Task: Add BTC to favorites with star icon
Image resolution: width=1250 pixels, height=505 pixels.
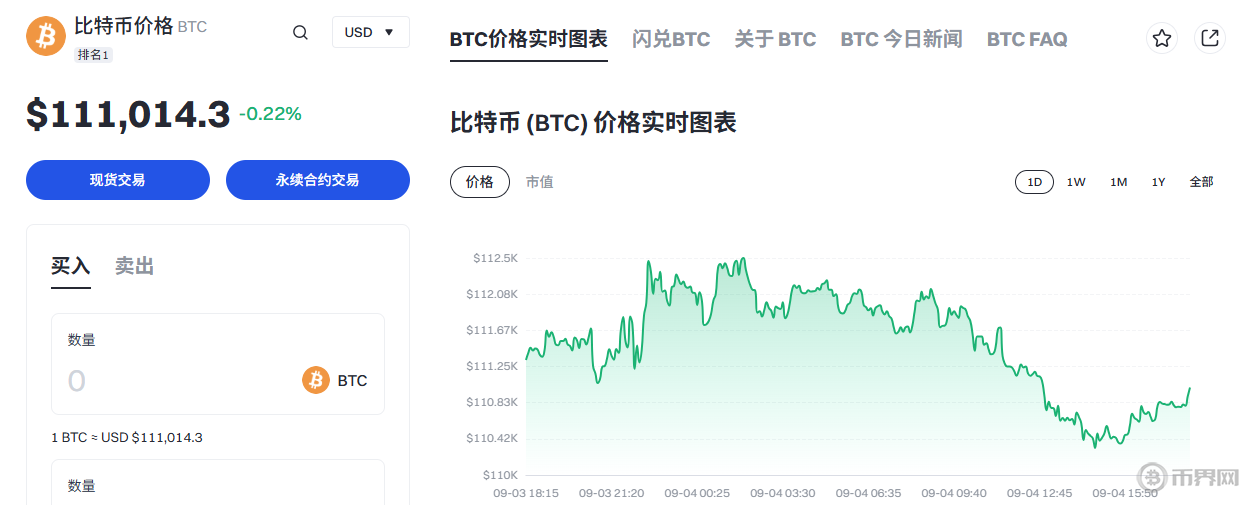Action: pyautogui.click(x=1161, y=38)
